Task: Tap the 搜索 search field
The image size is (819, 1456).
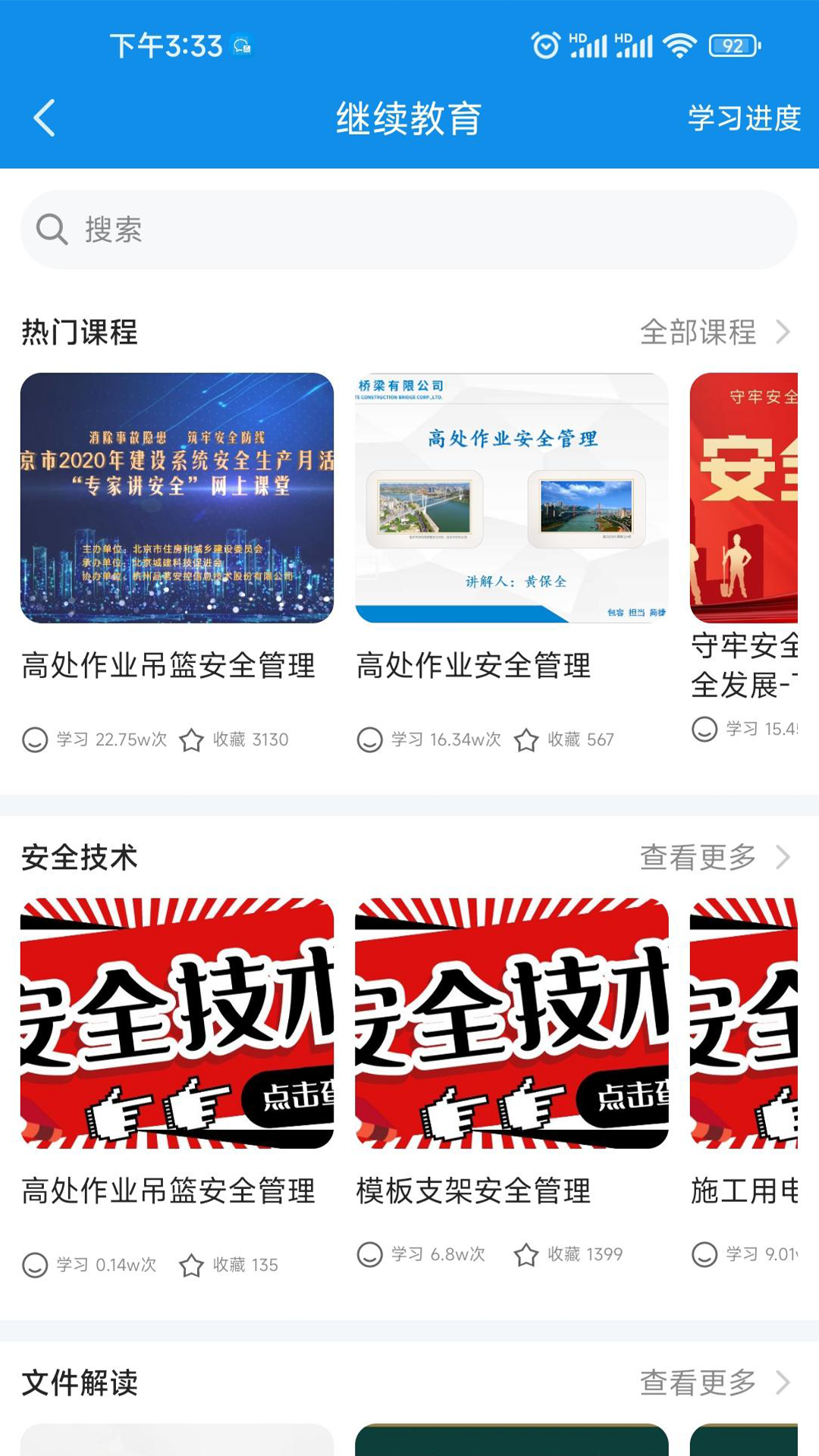Action: [x=409, y=230]
